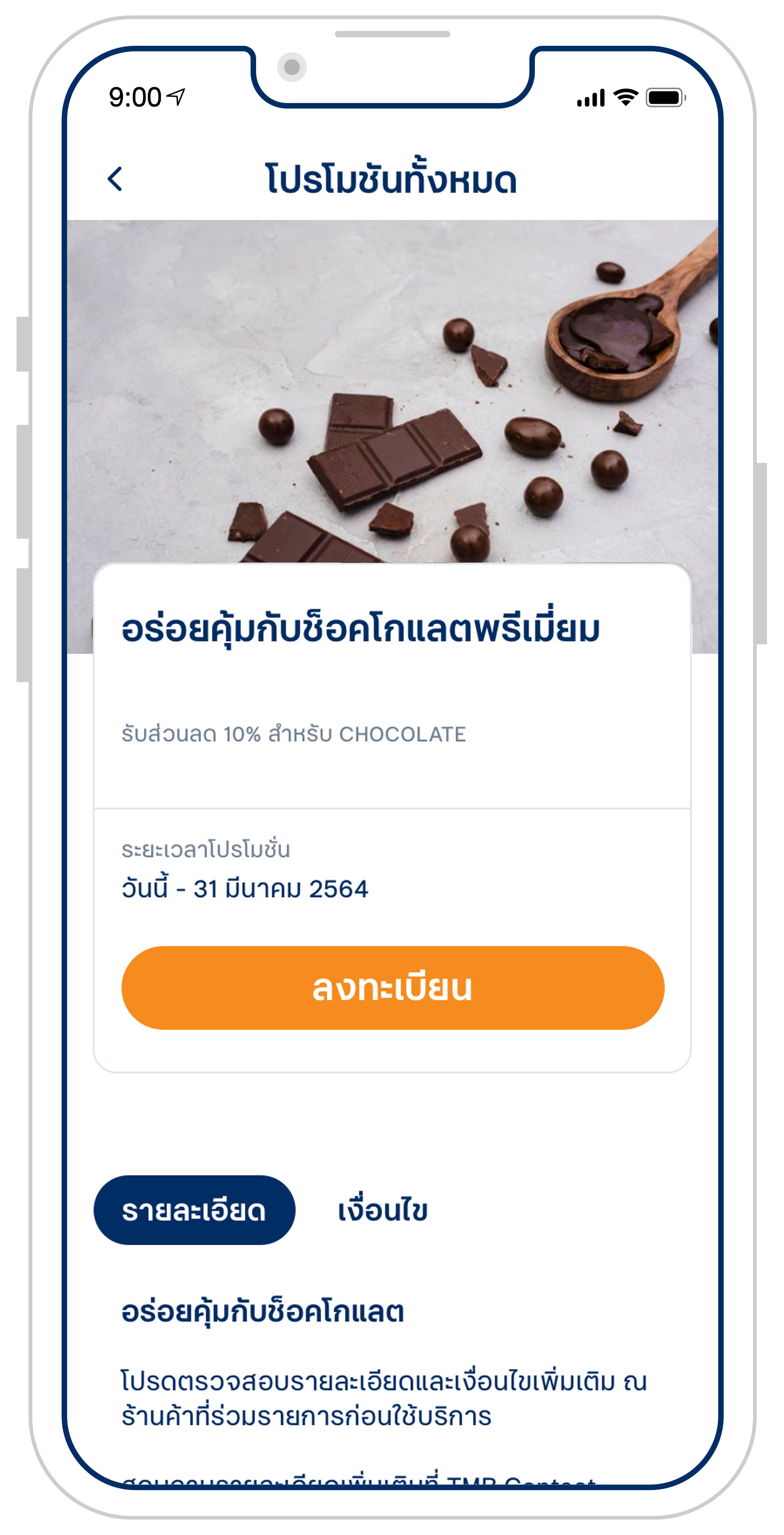Tap the orange ลงทะเบียน button

point(393,988)
